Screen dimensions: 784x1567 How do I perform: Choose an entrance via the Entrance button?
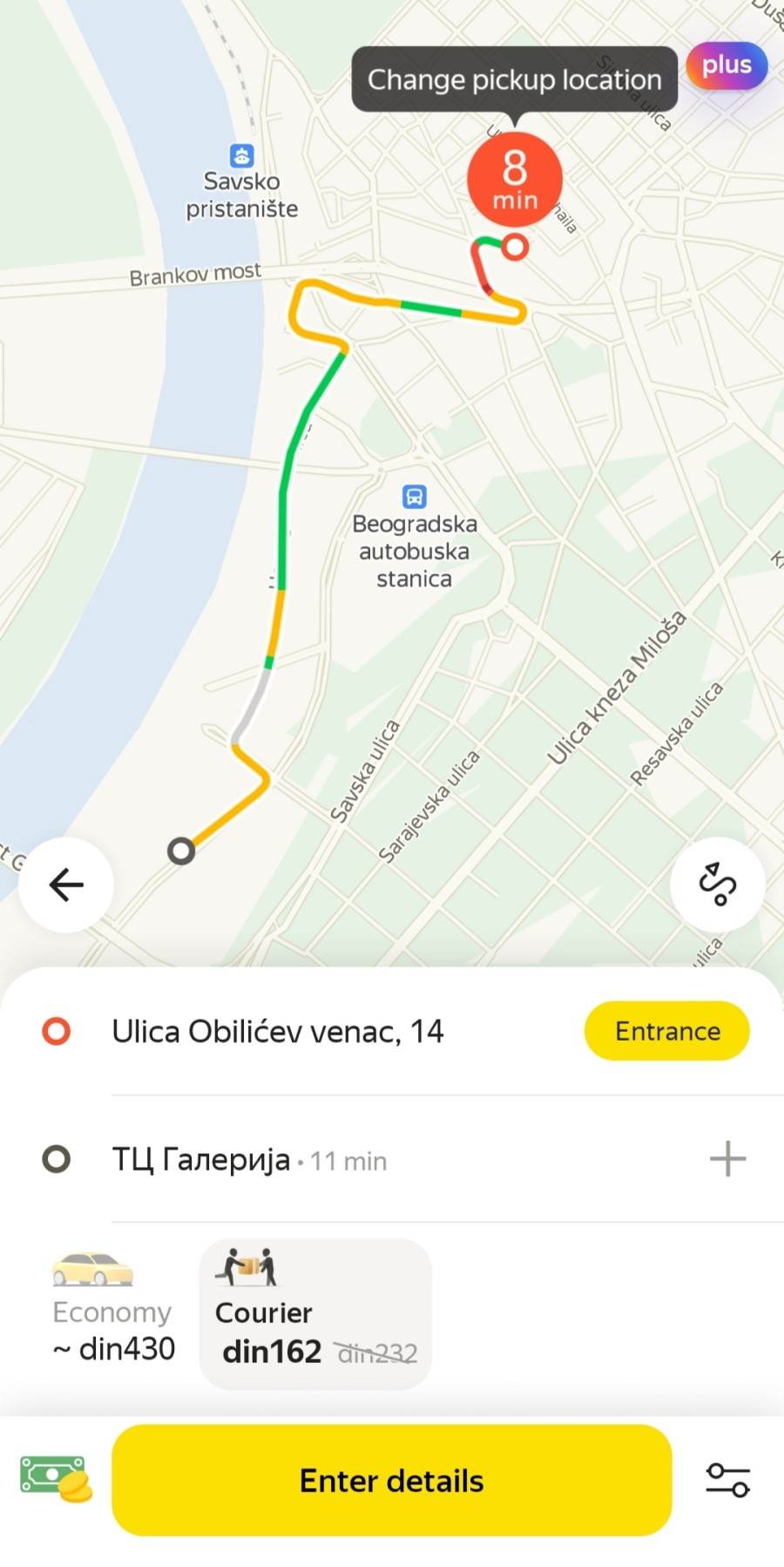pos(666,1031)
